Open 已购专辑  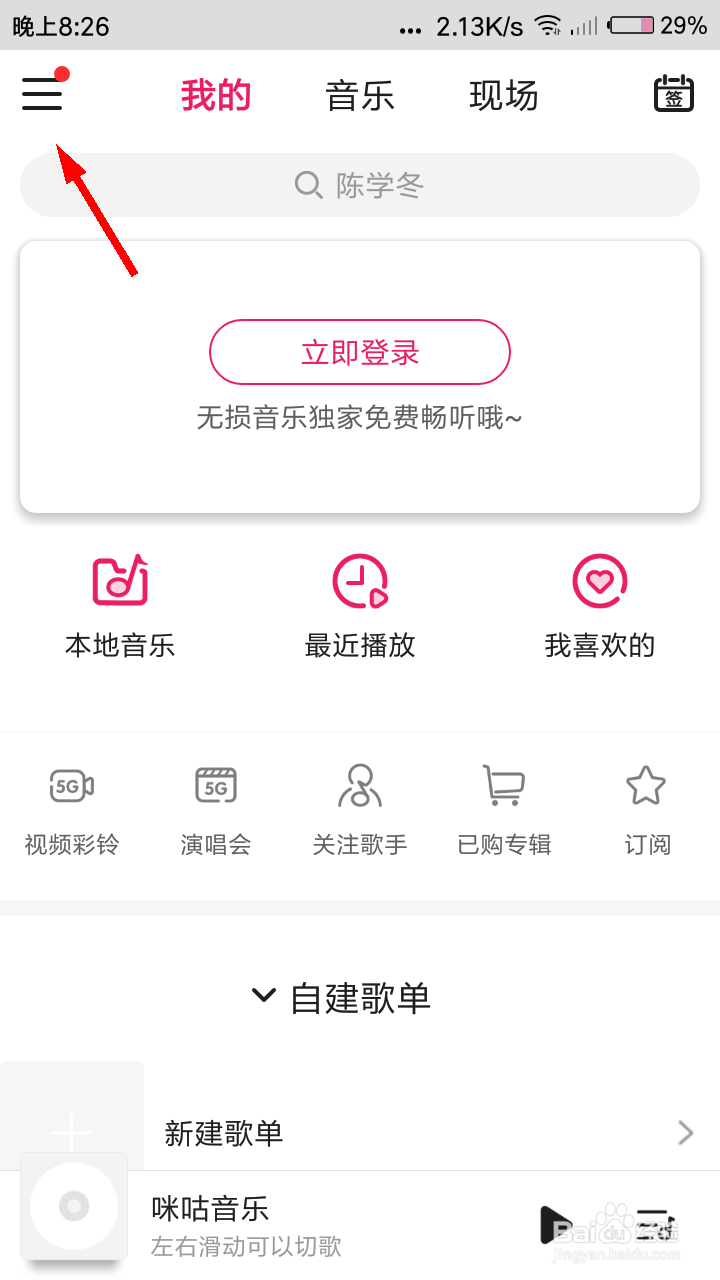click(x=504, y=811)
